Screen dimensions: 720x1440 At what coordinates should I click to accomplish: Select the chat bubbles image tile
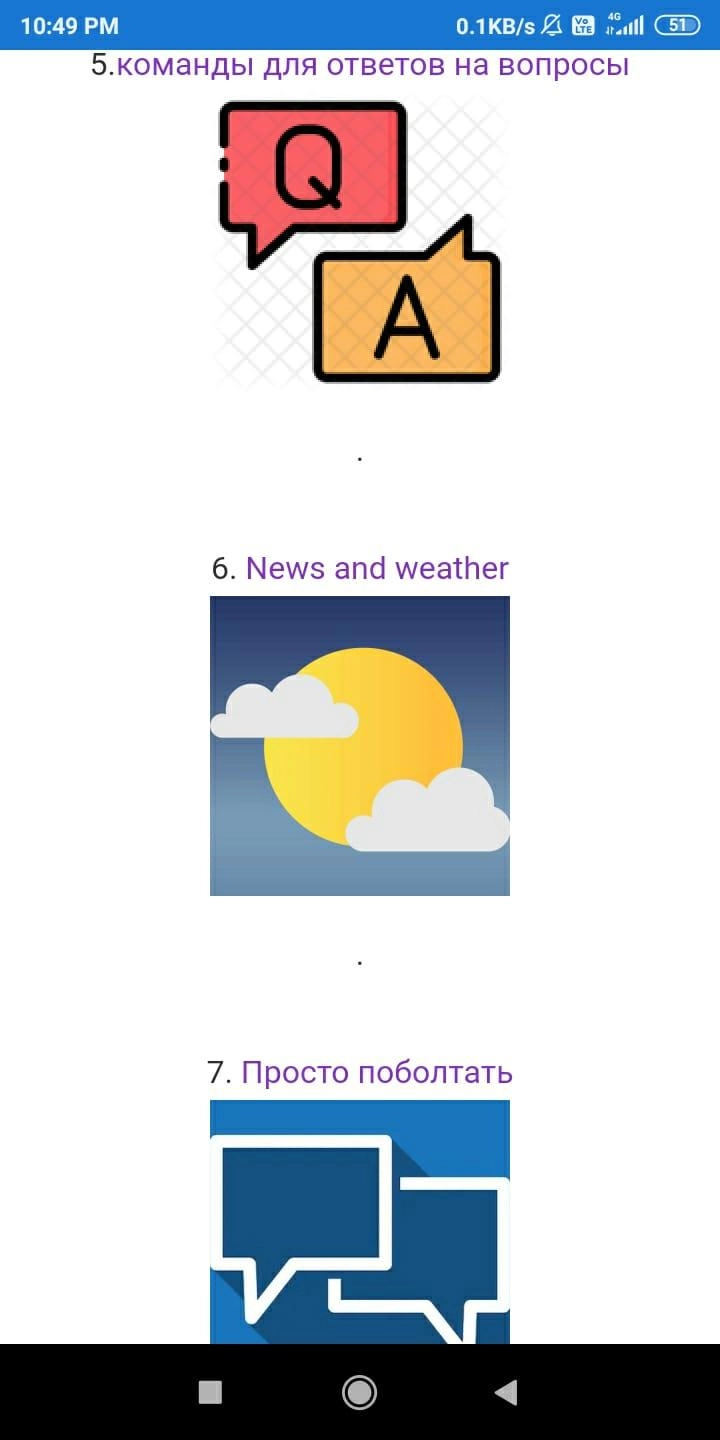coord(360,1222)
